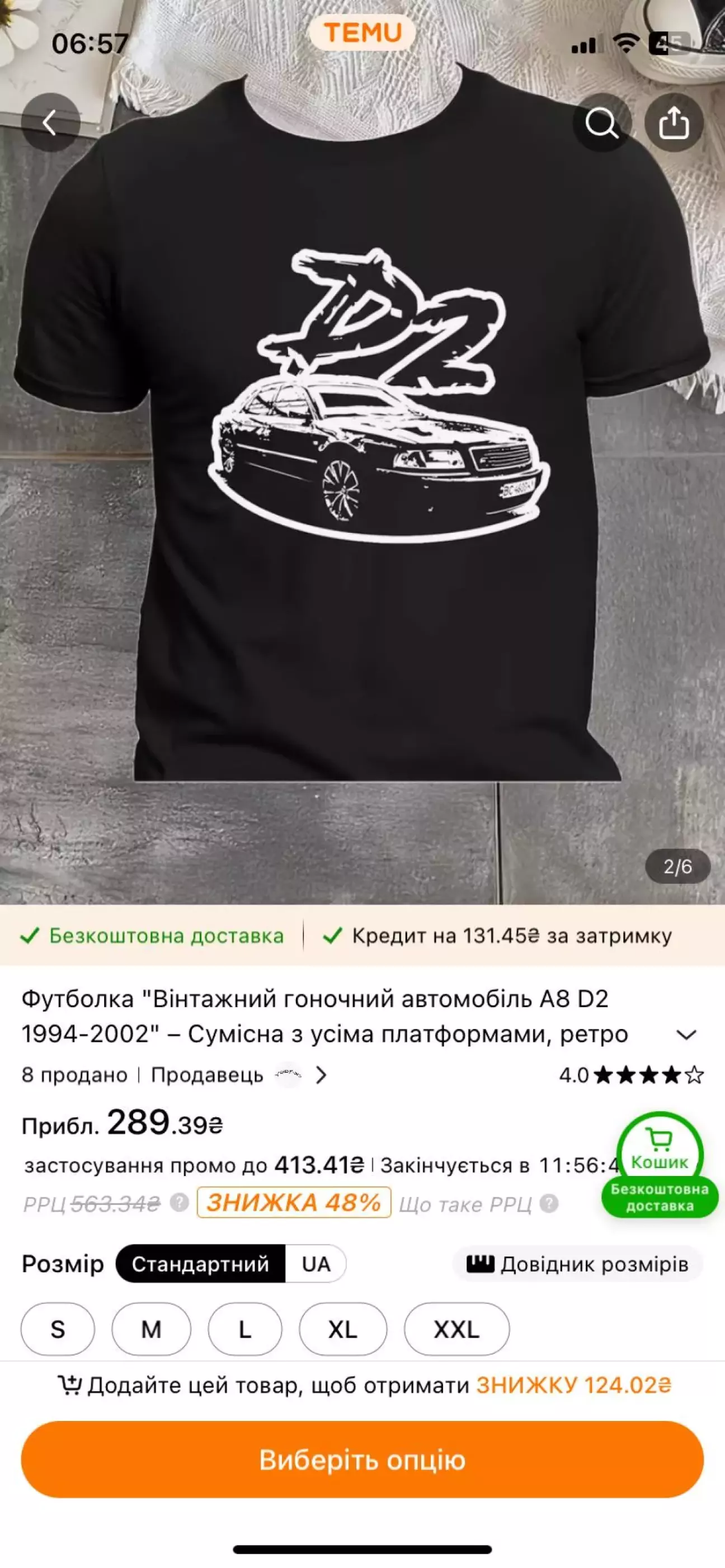Go back using the arrow icon
The image size is (725, 1568).
tap(50, 122)
